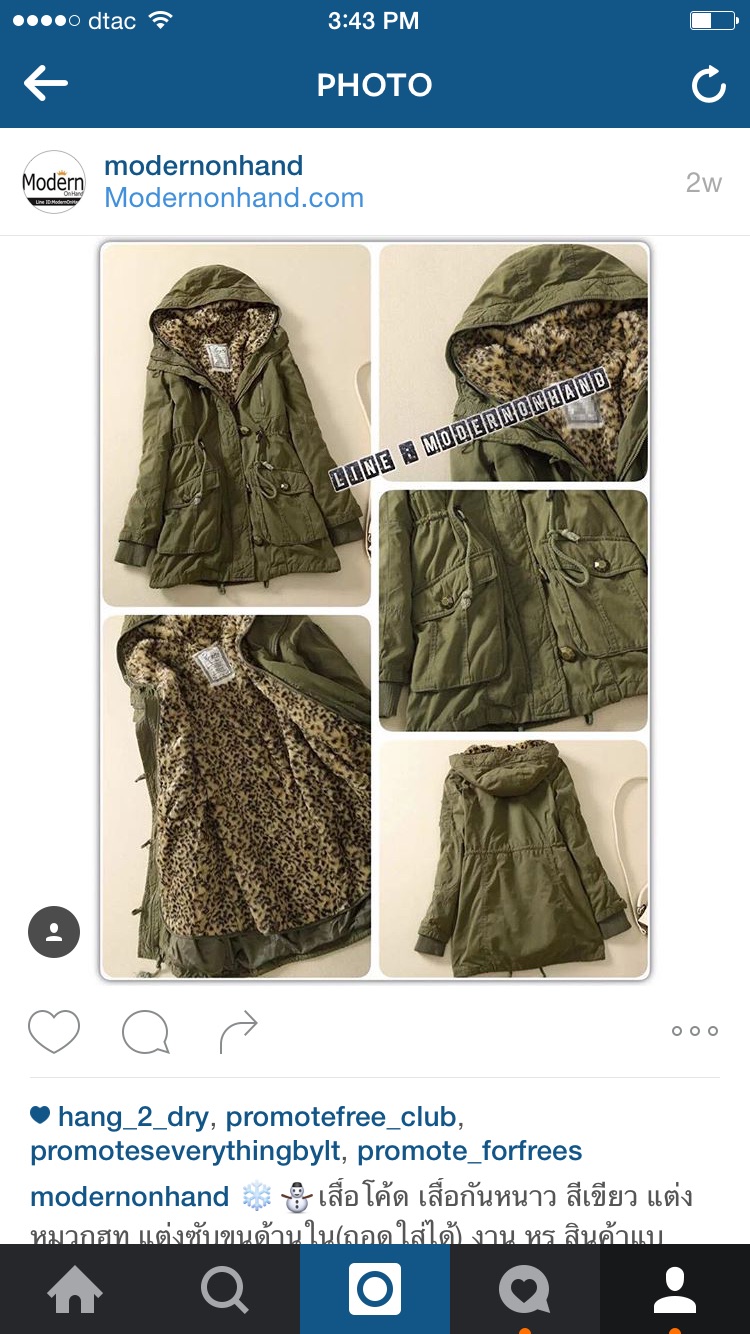This screenshot has height=1334, width=750.
Task: Go back using the header arrow
Action: click(x=45, y=84)
